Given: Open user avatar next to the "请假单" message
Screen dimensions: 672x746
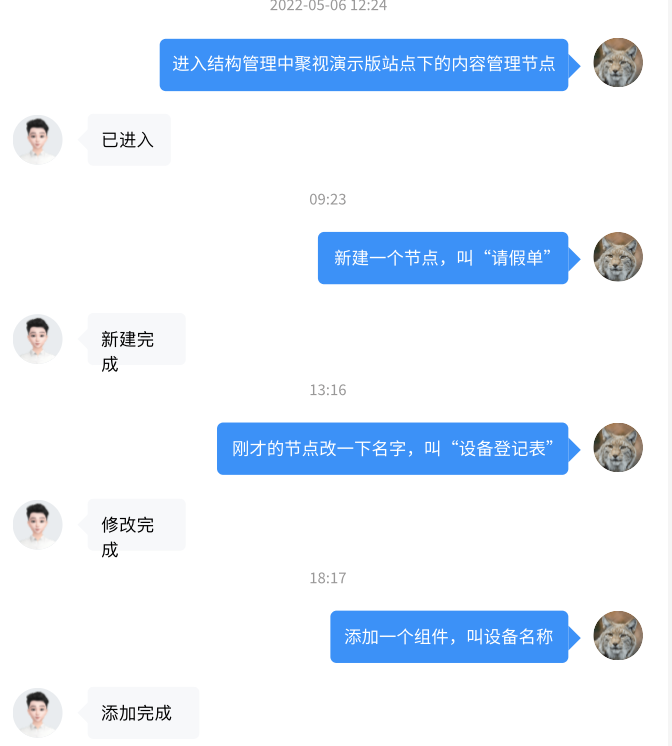Looking at the screenshot, I should click(618, 257).
